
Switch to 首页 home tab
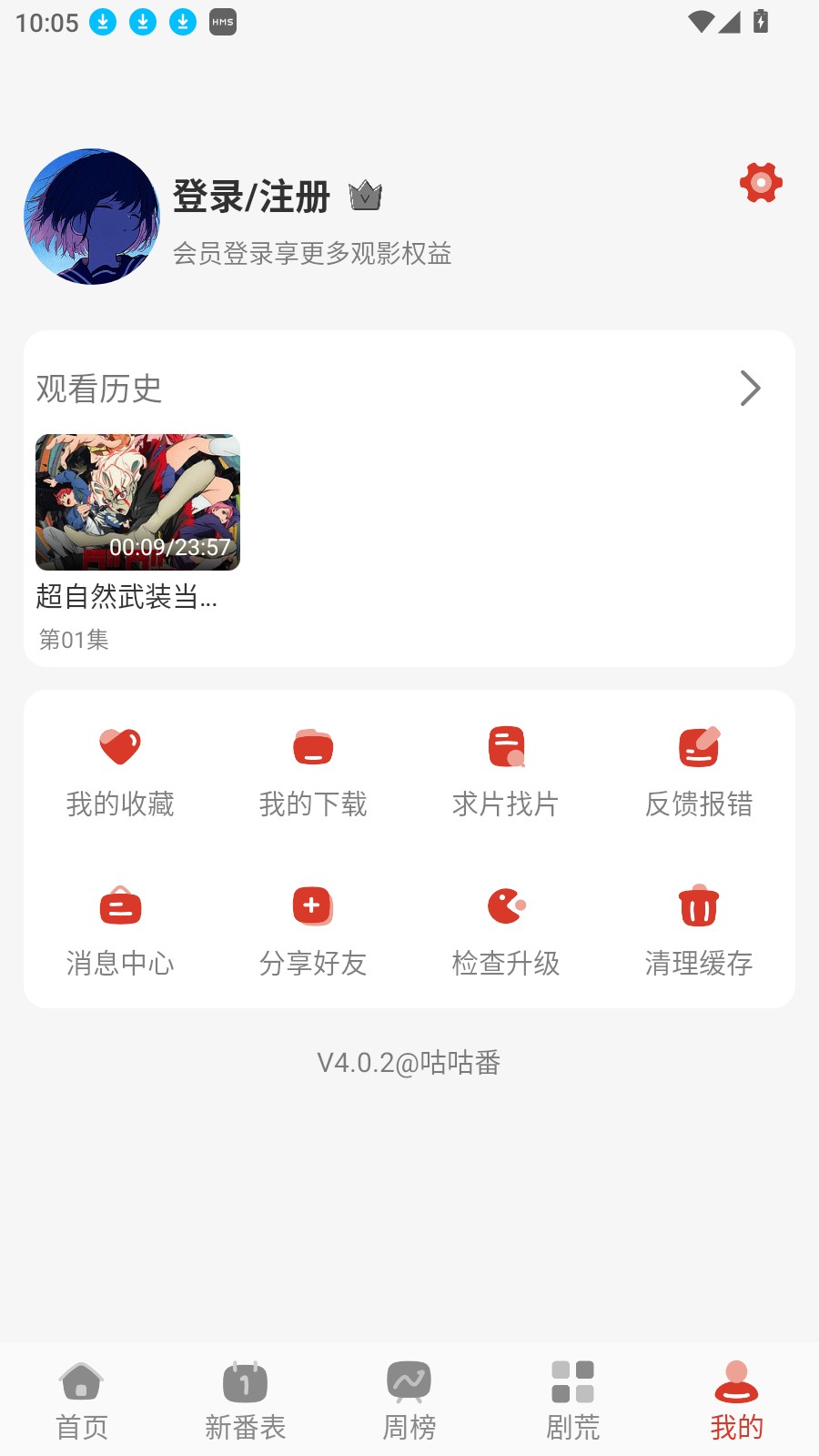82,1399
